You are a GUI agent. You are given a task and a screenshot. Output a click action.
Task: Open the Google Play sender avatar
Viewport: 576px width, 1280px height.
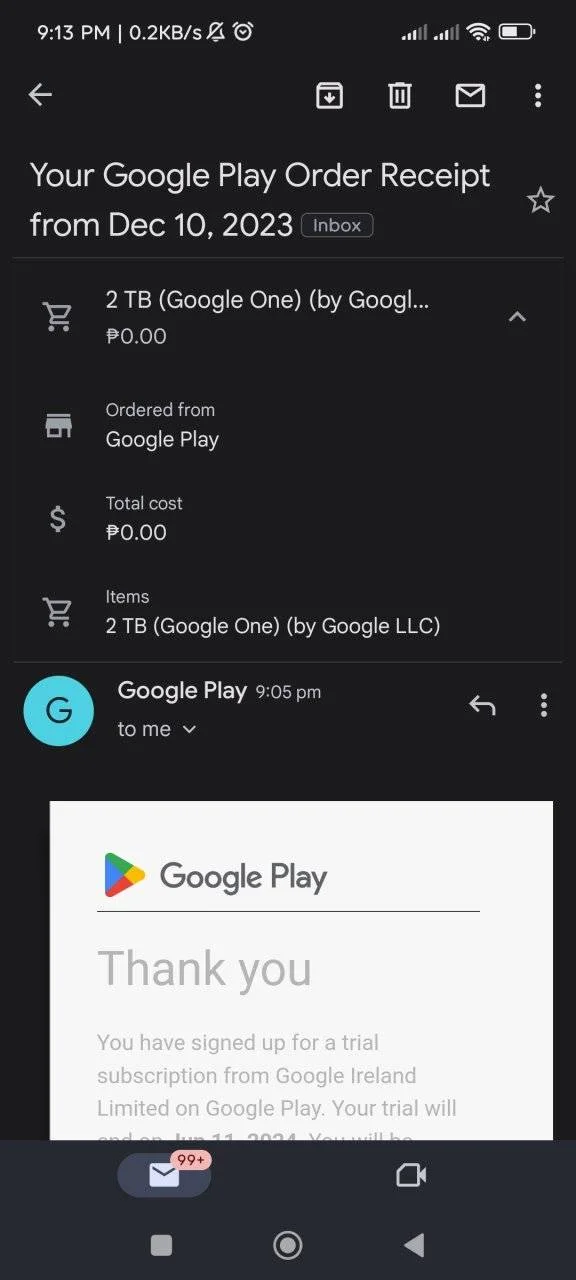click(59, 711)
